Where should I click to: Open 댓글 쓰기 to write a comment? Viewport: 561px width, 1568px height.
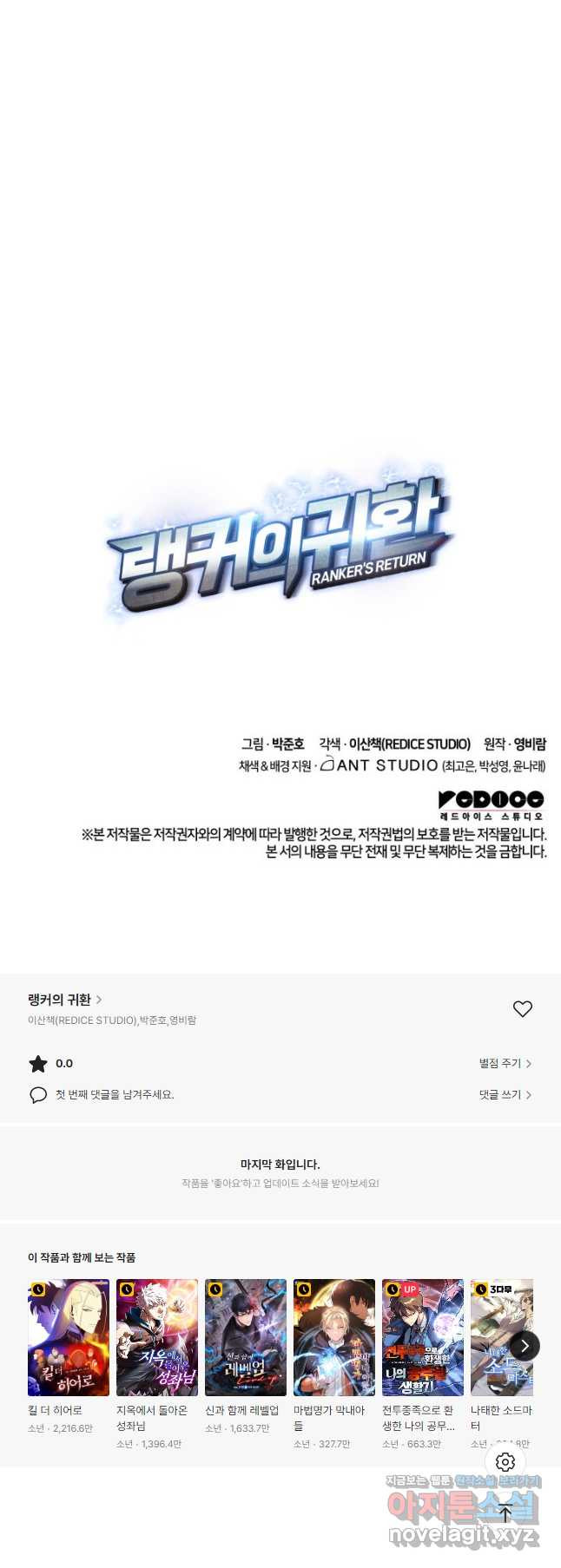point(505,1095)
